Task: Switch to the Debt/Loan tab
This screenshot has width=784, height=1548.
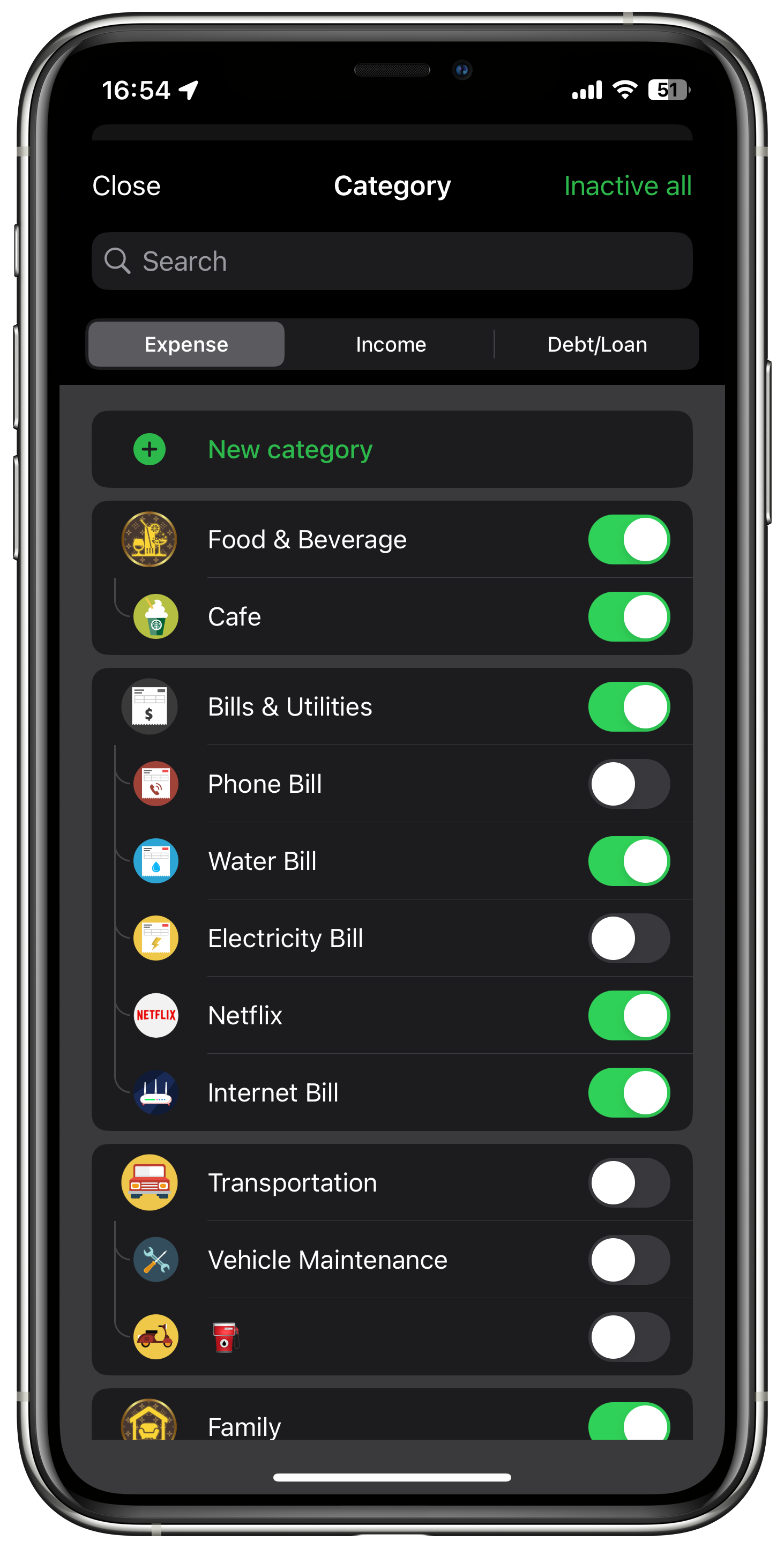Action: pos(596,344)
